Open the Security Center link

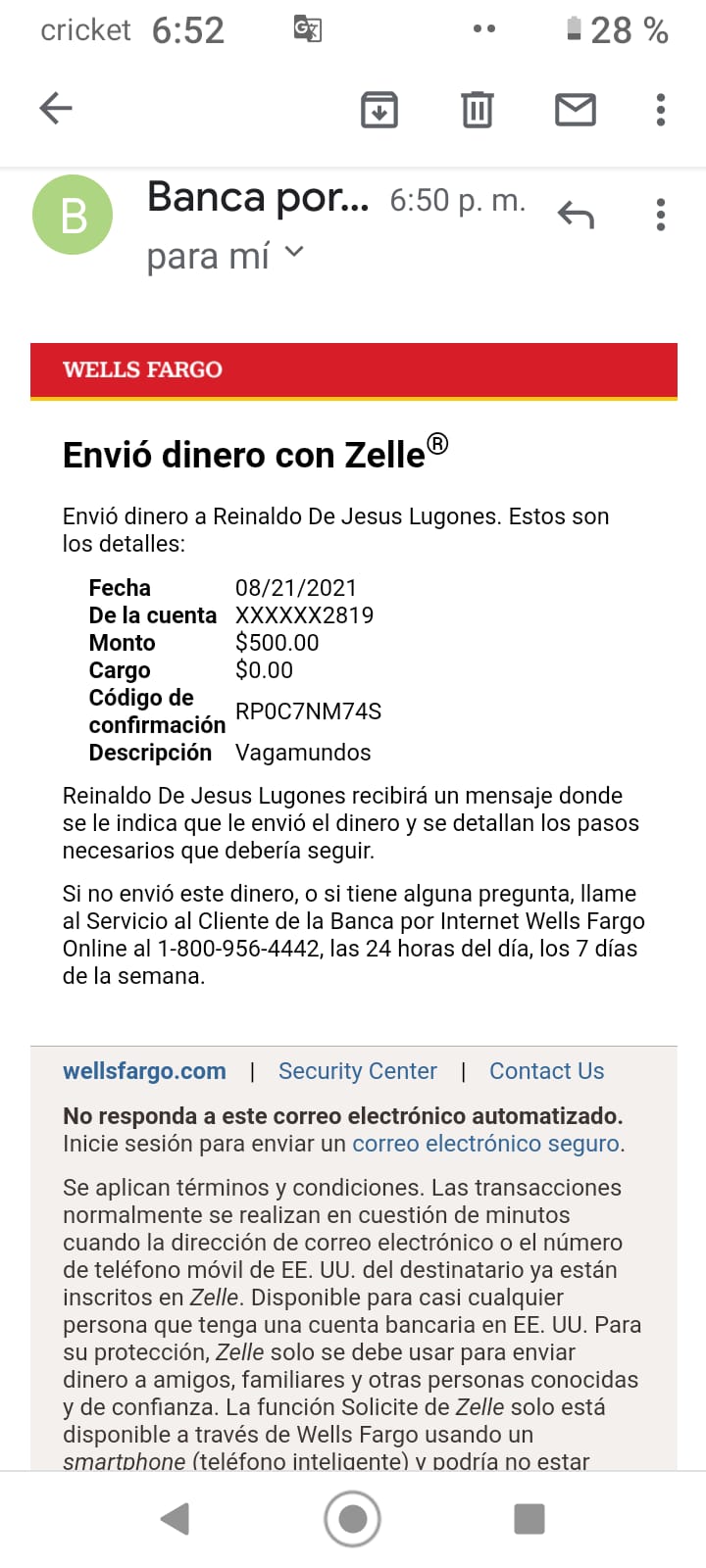(358, 1071)
